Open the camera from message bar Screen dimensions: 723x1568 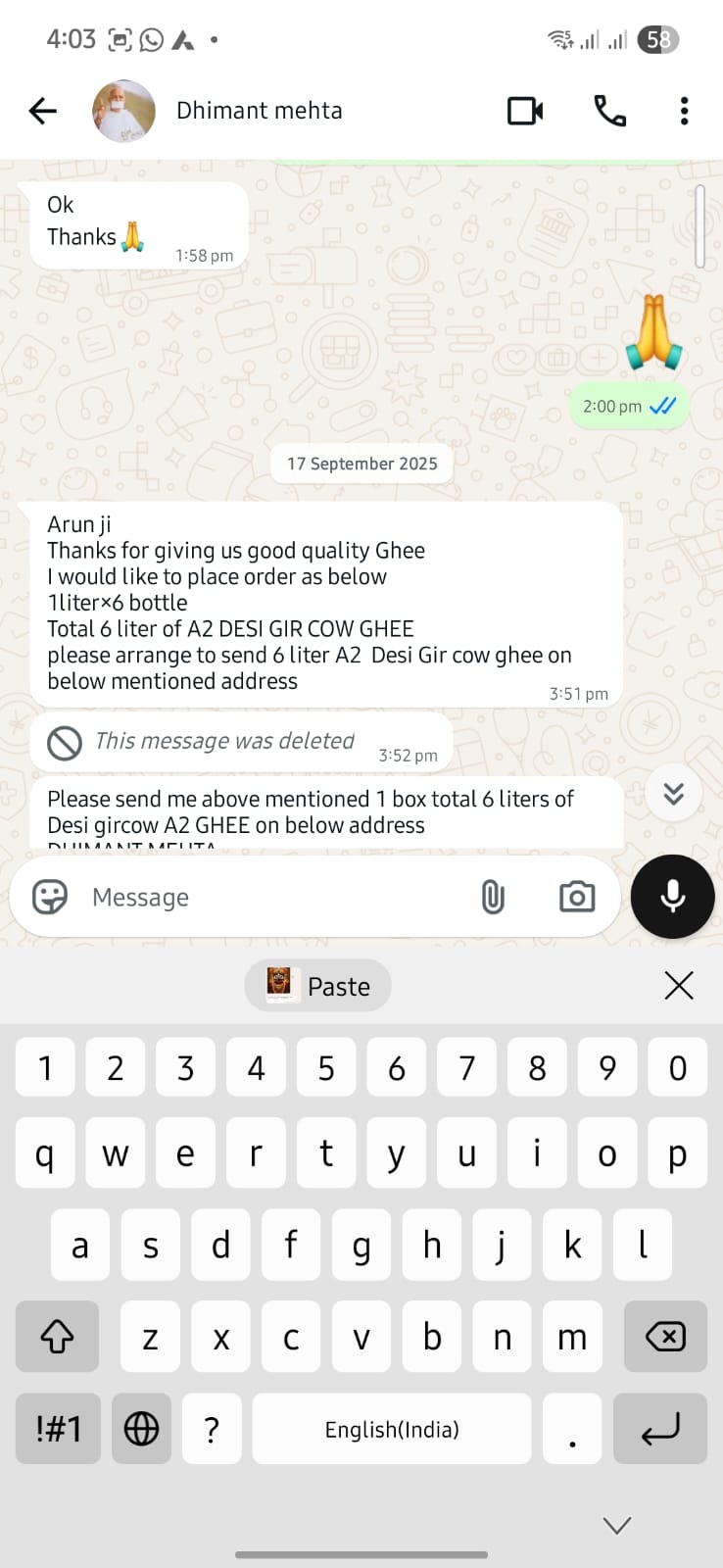(577, 897)
